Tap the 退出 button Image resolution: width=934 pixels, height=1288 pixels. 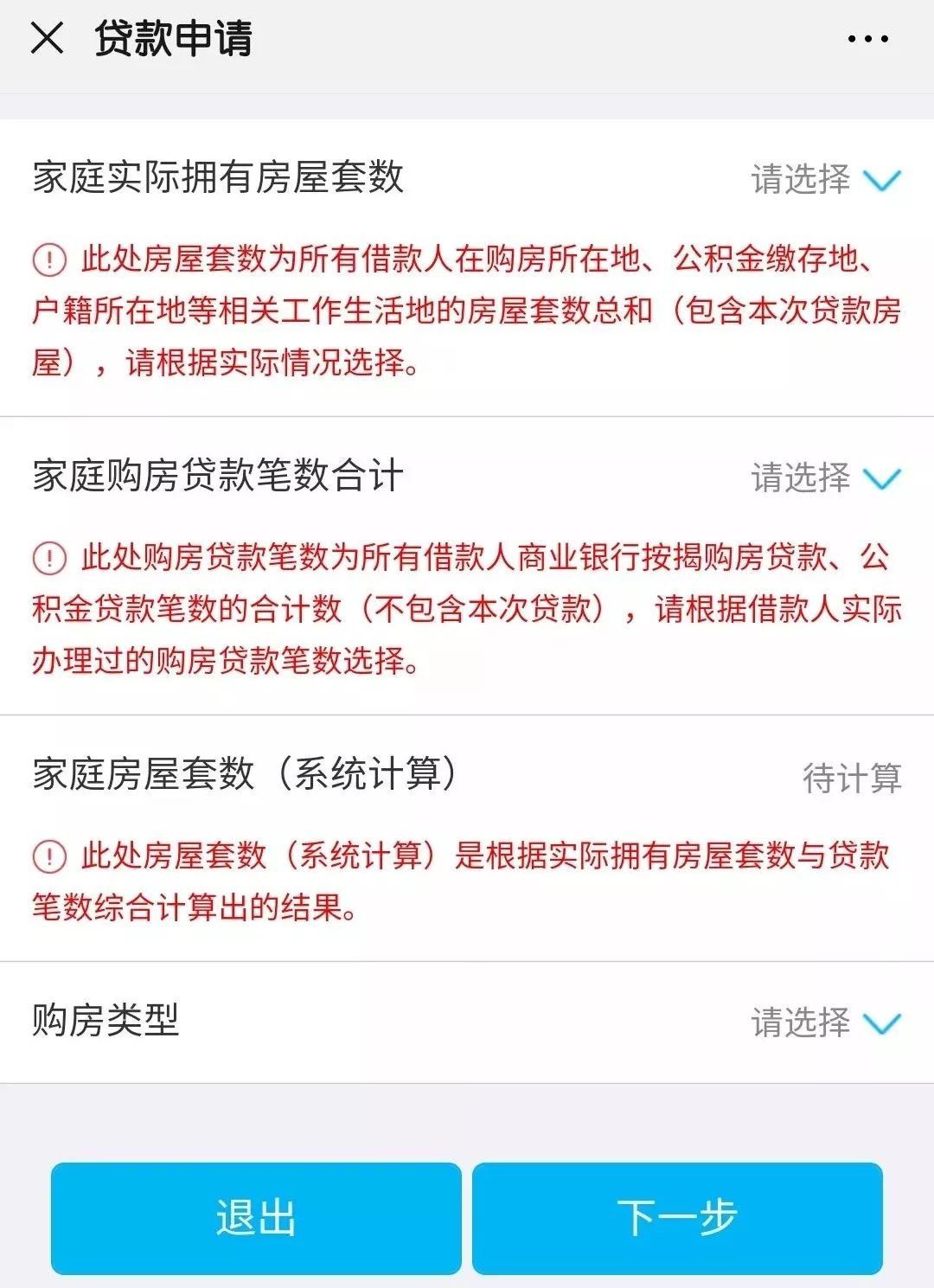point(255,1217)
